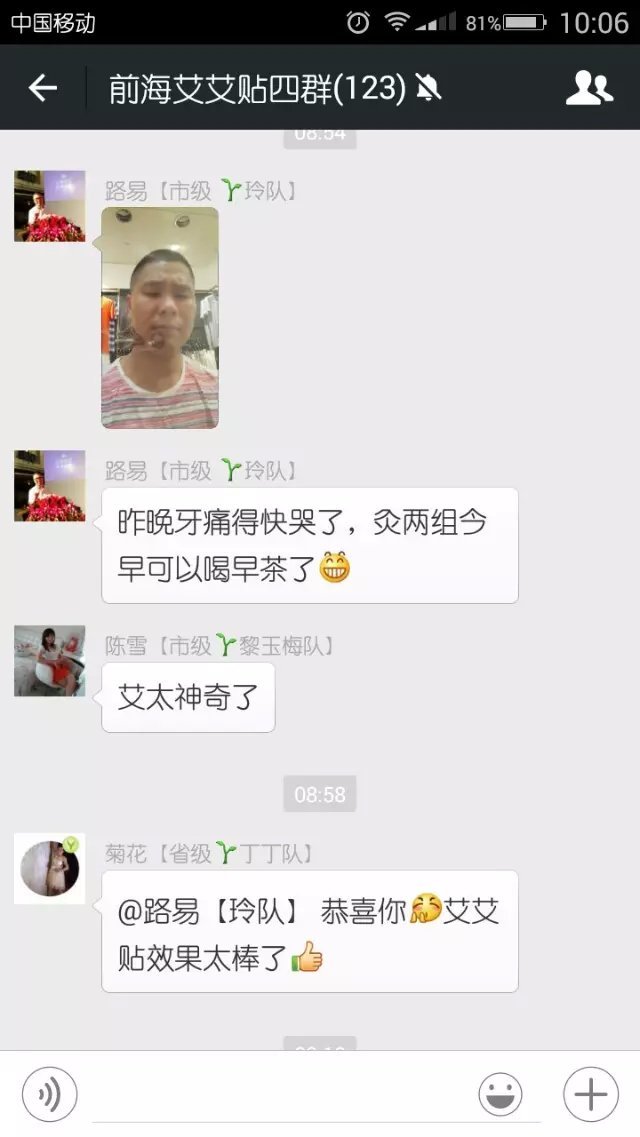Open 菊花's profile avatar
640x1137 pixels.
49,869
